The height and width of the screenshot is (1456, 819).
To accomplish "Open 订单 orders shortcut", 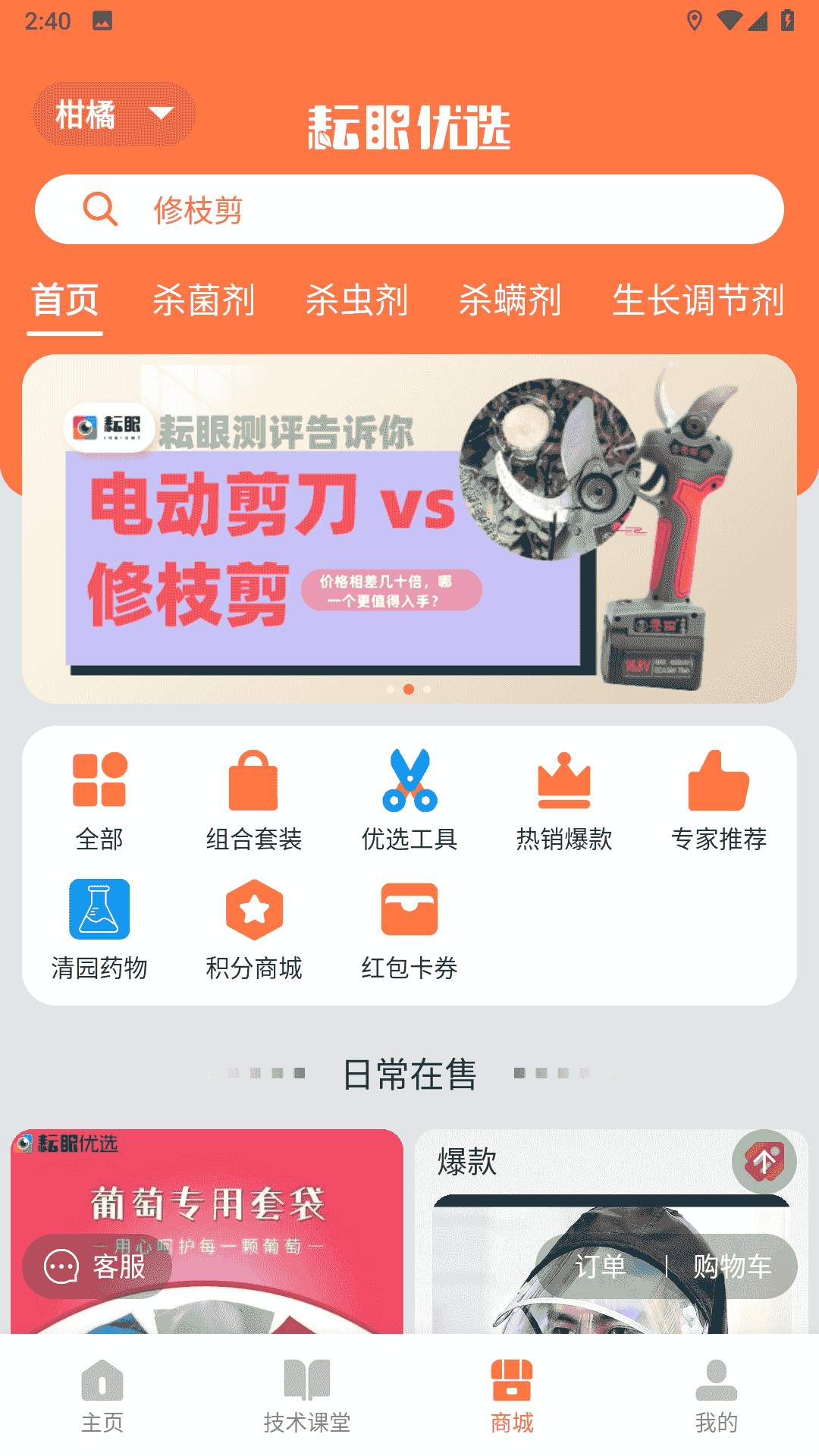I will coord(600,1266).
